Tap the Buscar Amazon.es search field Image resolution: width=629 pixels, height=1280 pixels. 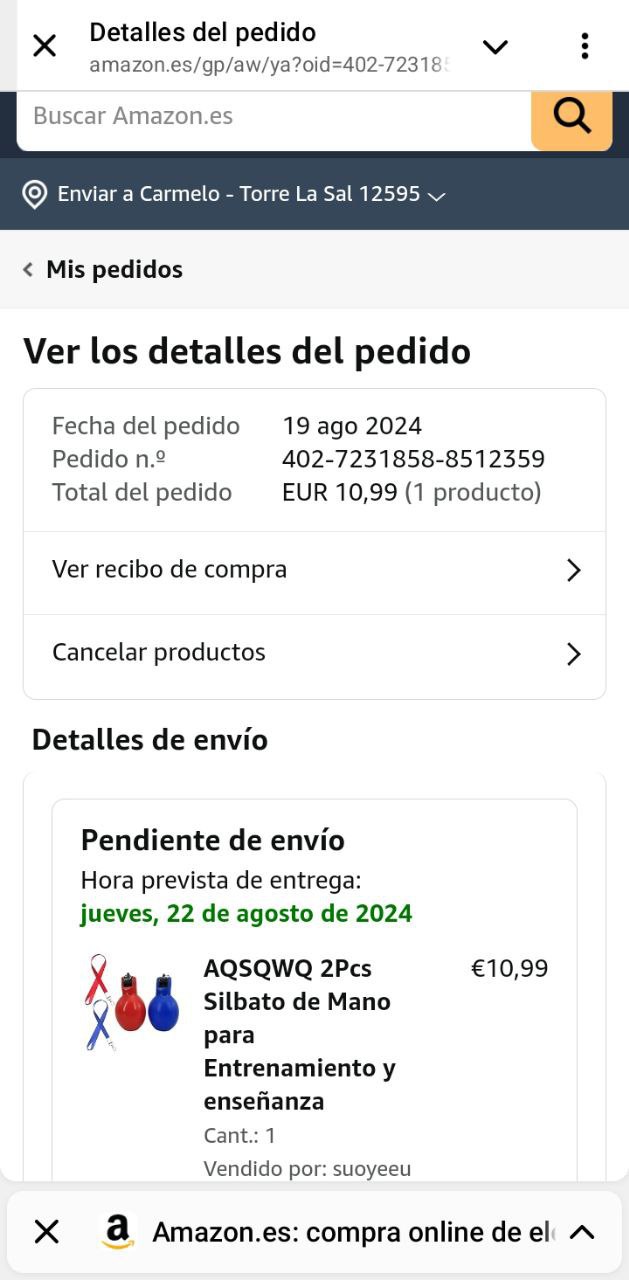[x=272, y=116]
